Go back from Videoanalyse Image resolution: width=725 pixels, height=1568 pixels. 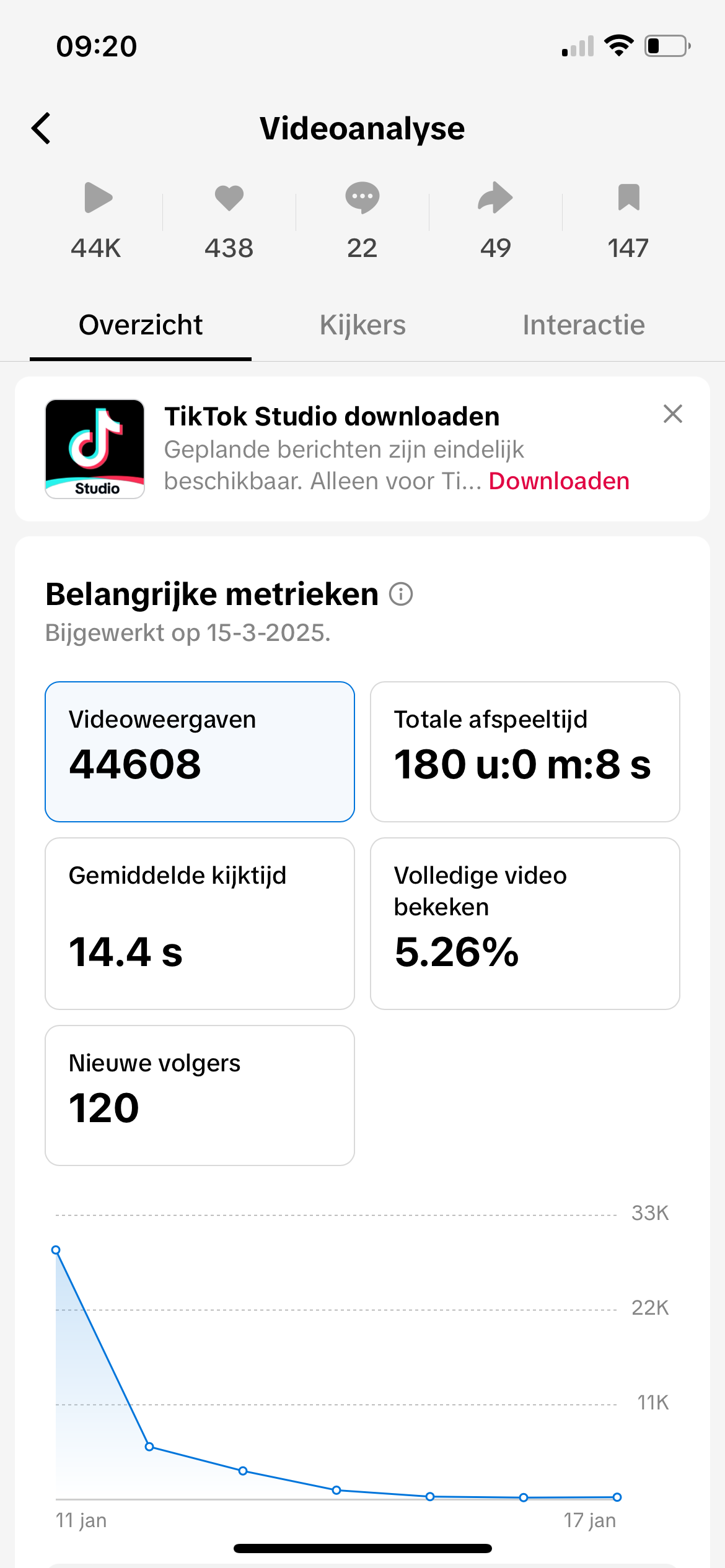(x=42, y=128)
